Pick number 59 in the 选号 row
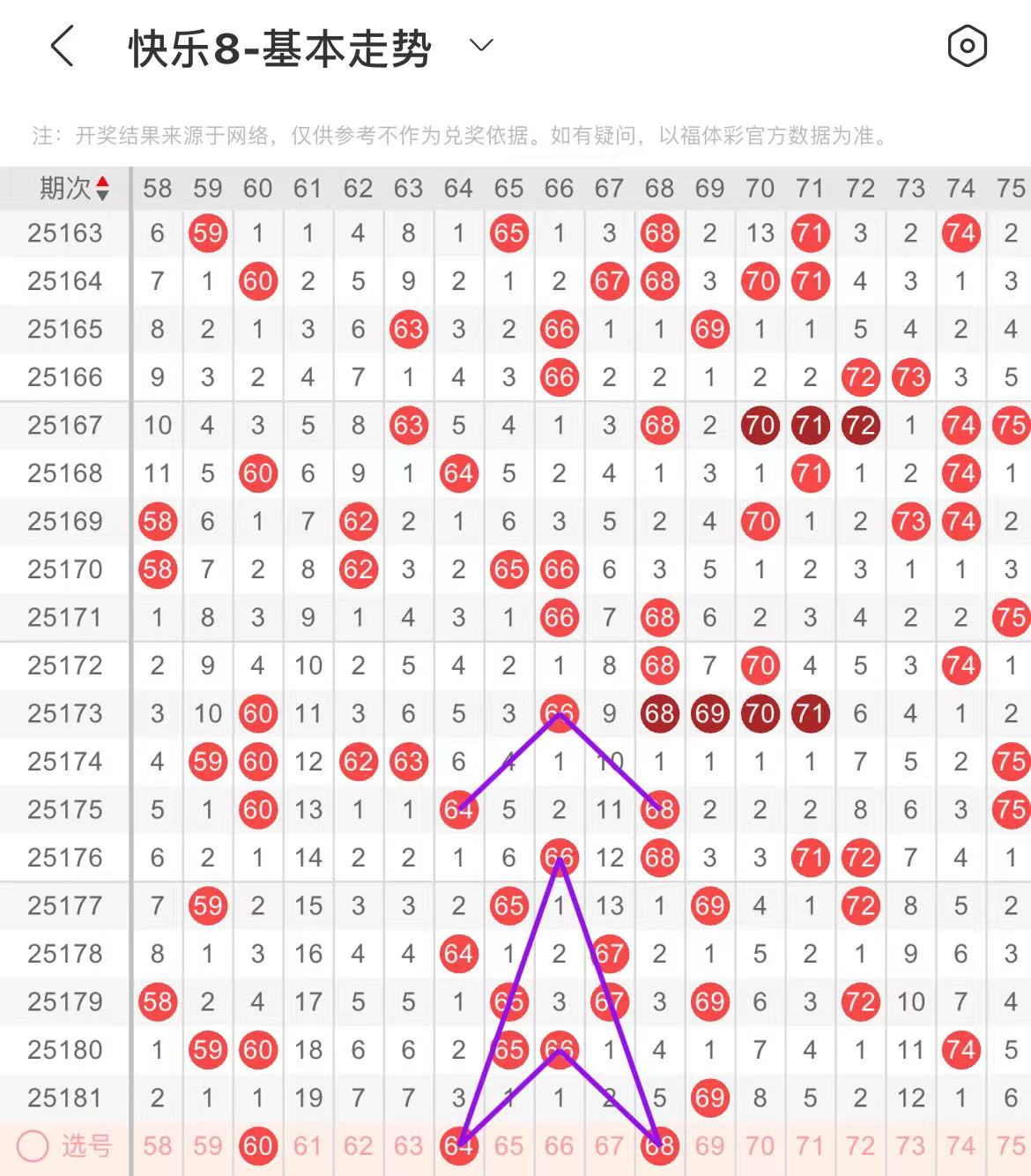 point(208,1146)
